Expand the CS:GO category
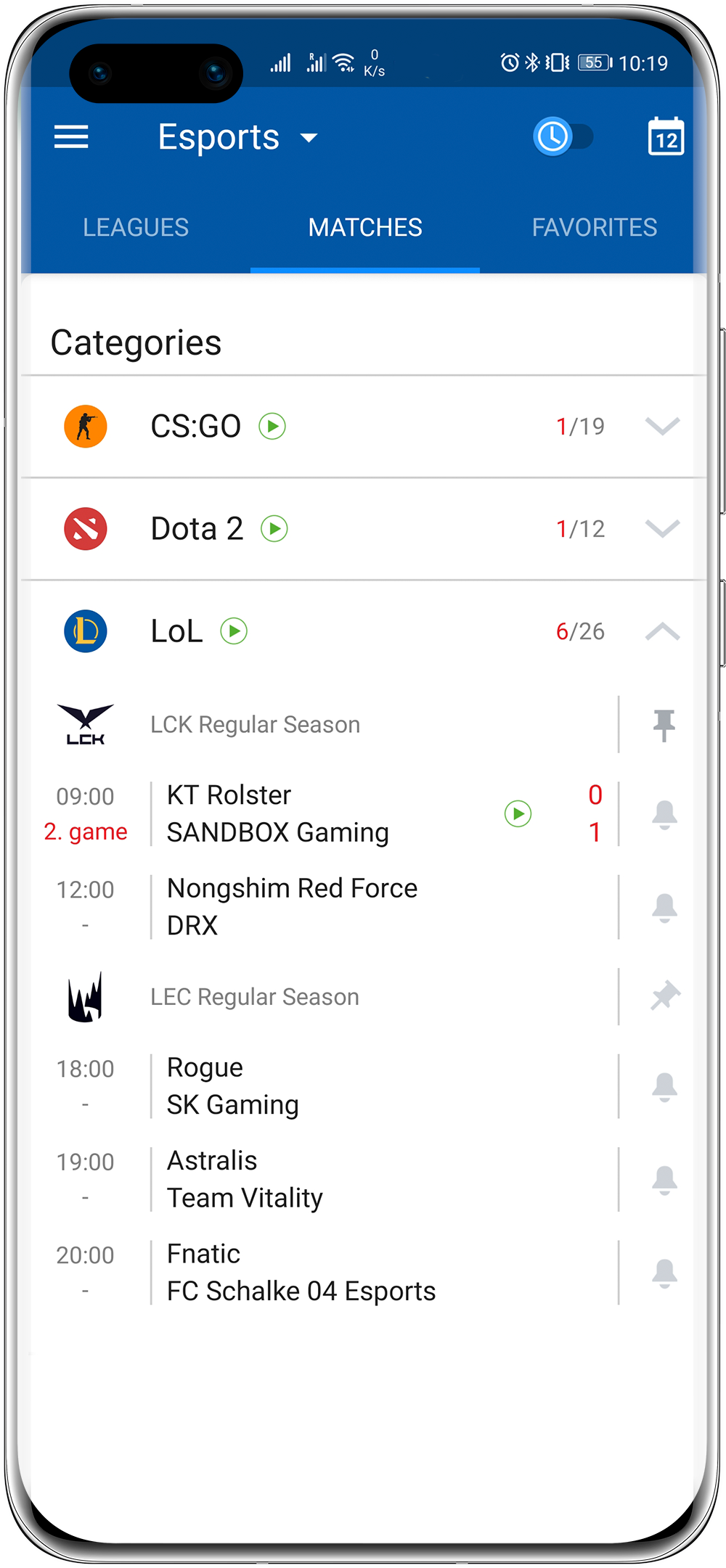Image resolution: width=726 pixels, height=1568 pixels. click(661, 426)
